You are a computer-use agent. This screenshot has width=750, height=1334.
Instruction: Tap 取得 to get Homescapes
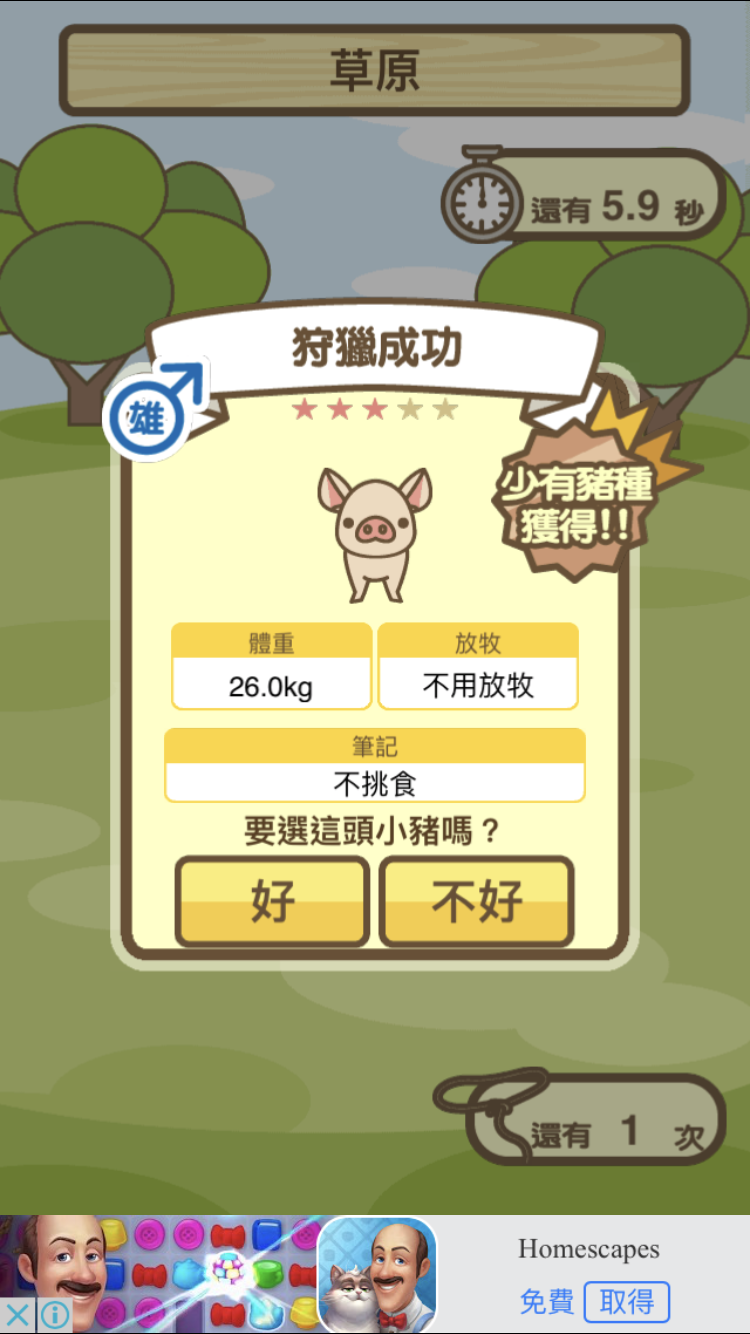coord(627,1301)
